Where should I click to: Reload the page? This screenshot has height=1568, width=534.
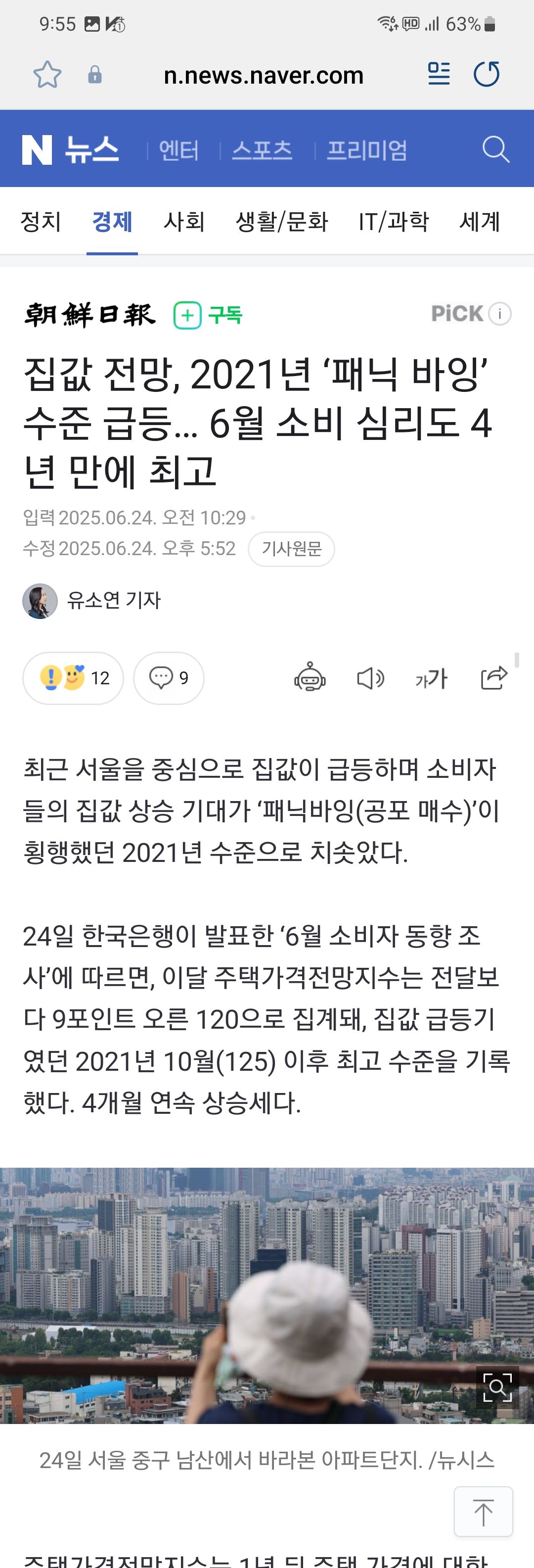click(487, 74)
